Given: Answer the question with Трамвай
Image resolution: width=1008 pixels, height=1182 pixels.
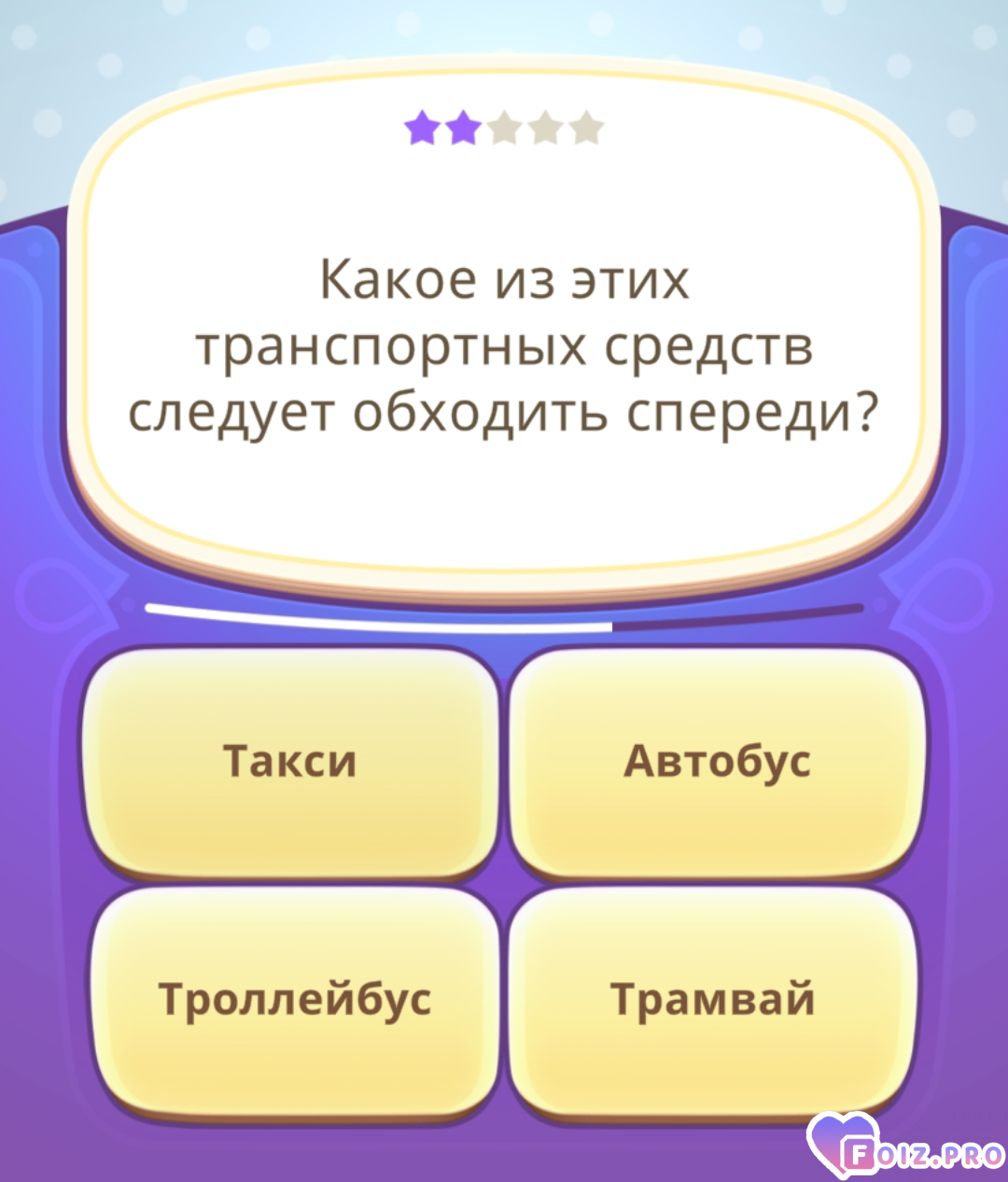Looking at the screenshot, I should tap(713, 999).
